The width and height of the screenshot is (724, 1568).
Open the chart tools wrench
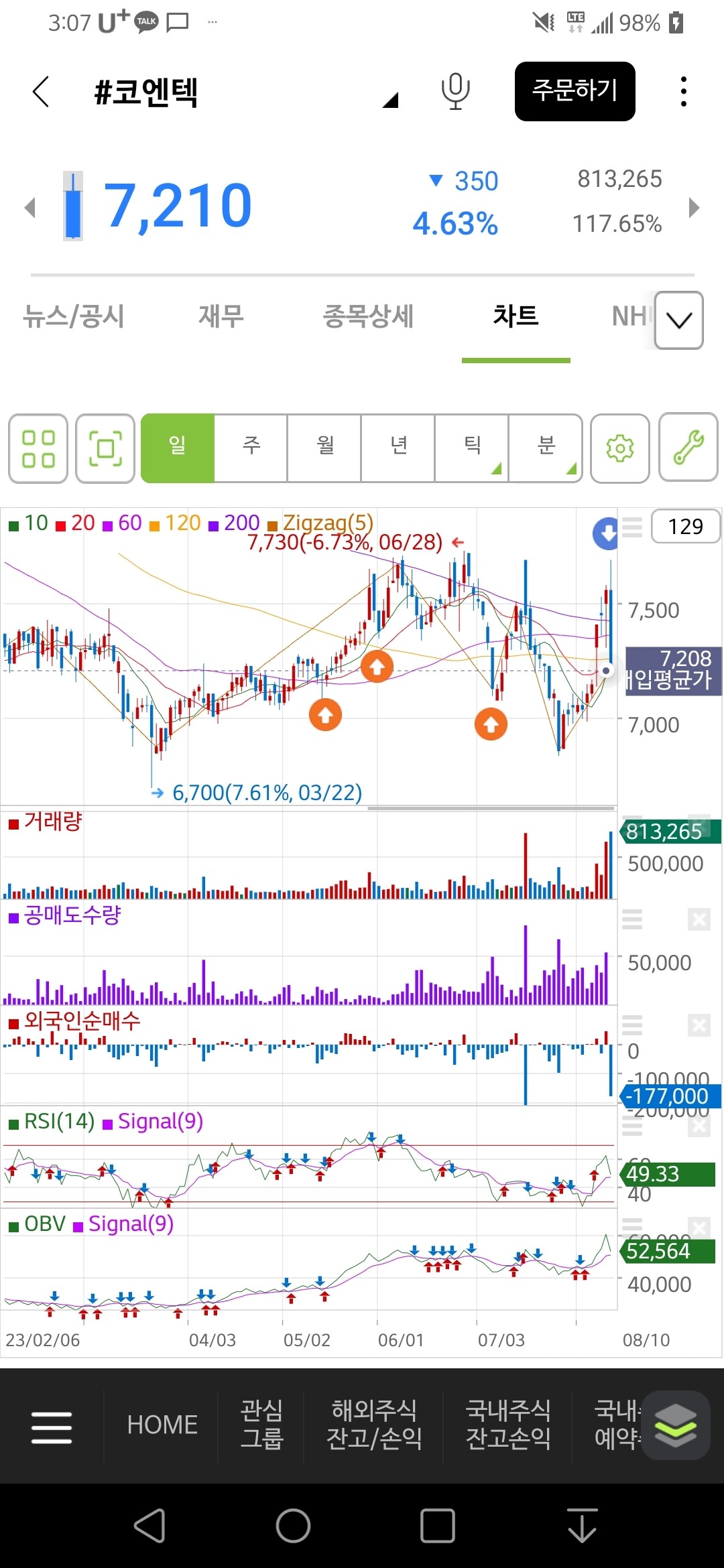point(688,448)
